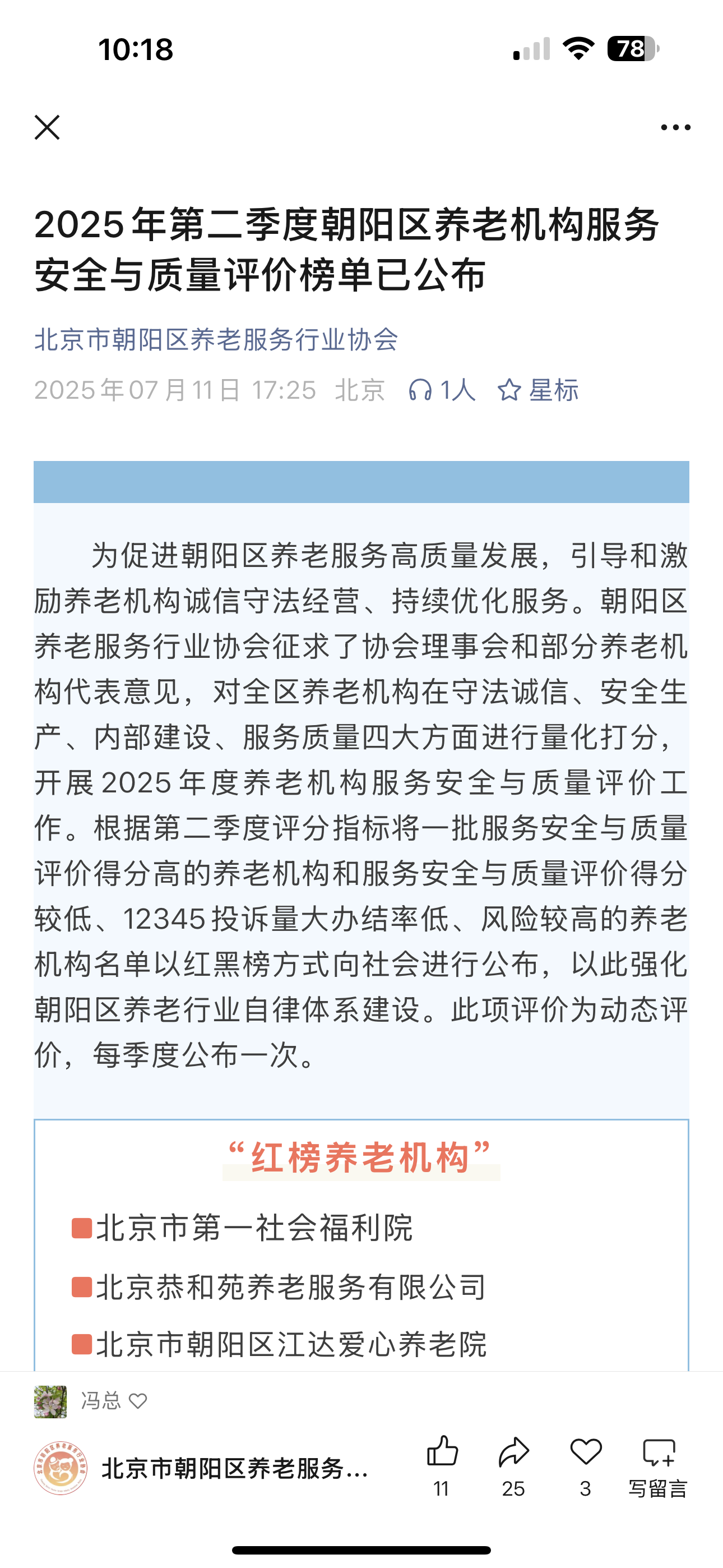
Task: Open 北京市朝阳区养老服务行业协会 account link under title
Action: tap(216, 340)
